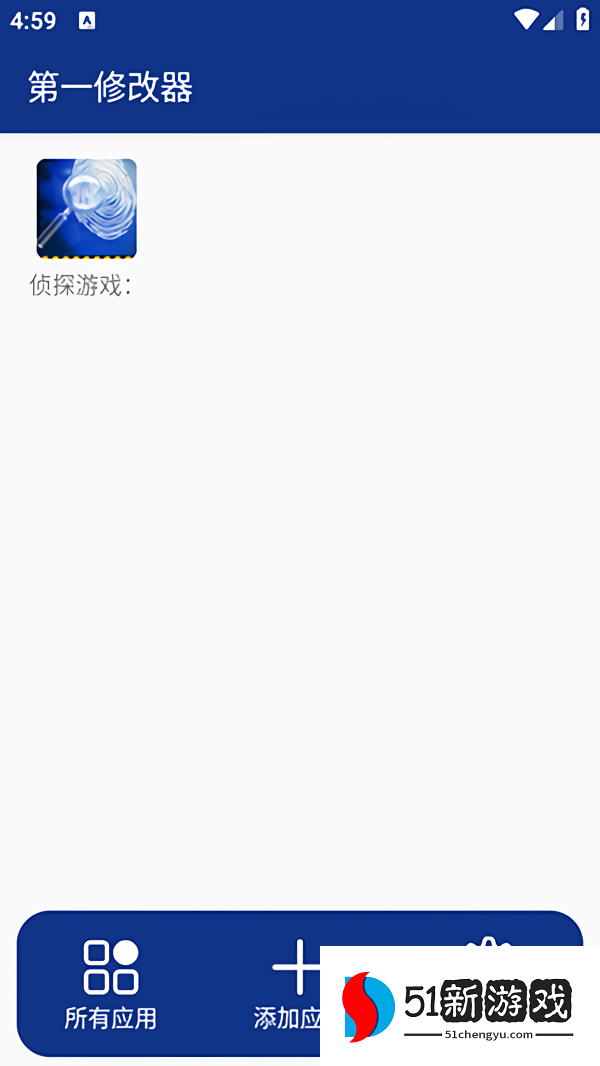Open the 侦探游戏 app tile
The height and width of the screenshot is (1066, 600).
coord(86,209)
